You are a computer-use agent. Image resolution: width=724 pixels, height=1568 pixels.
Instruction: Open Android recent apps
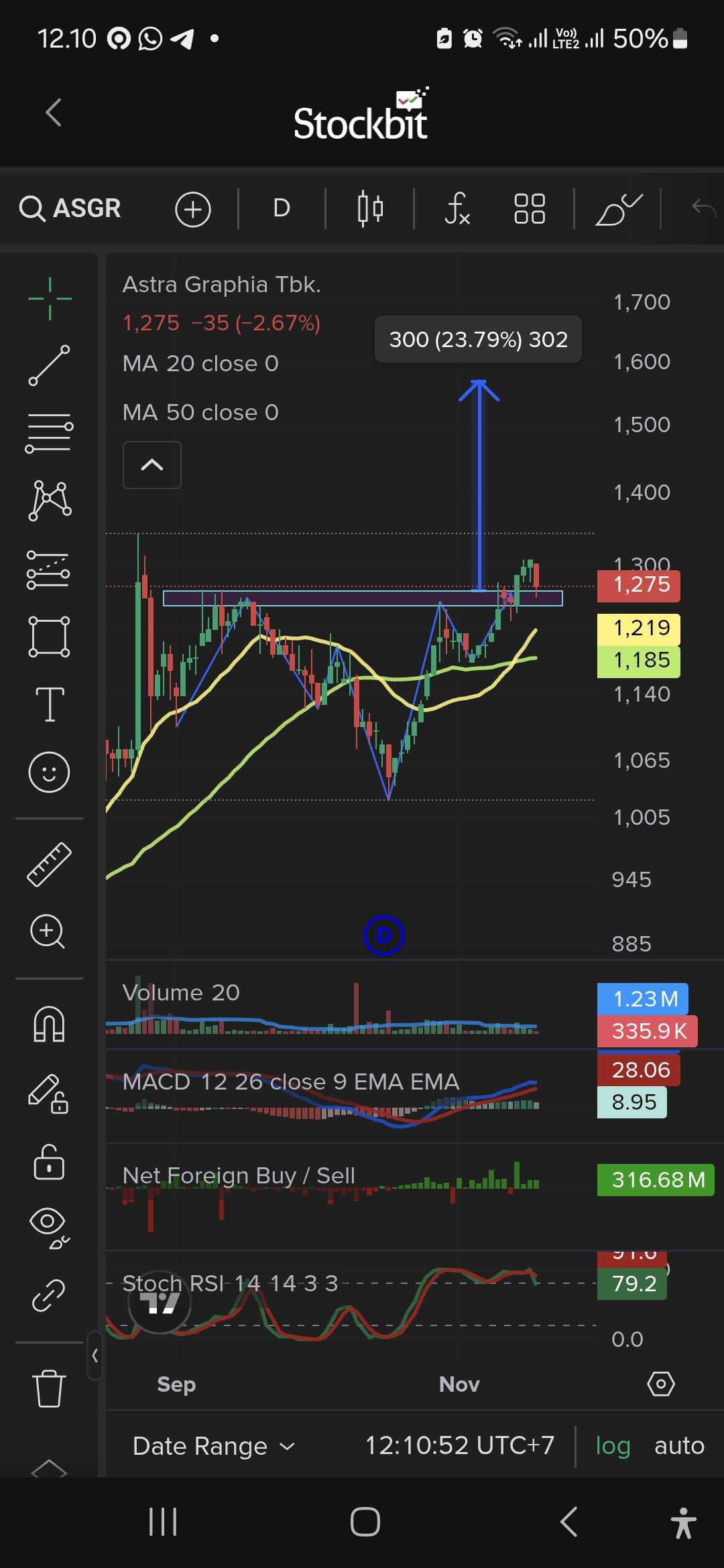click(163, 1522)
